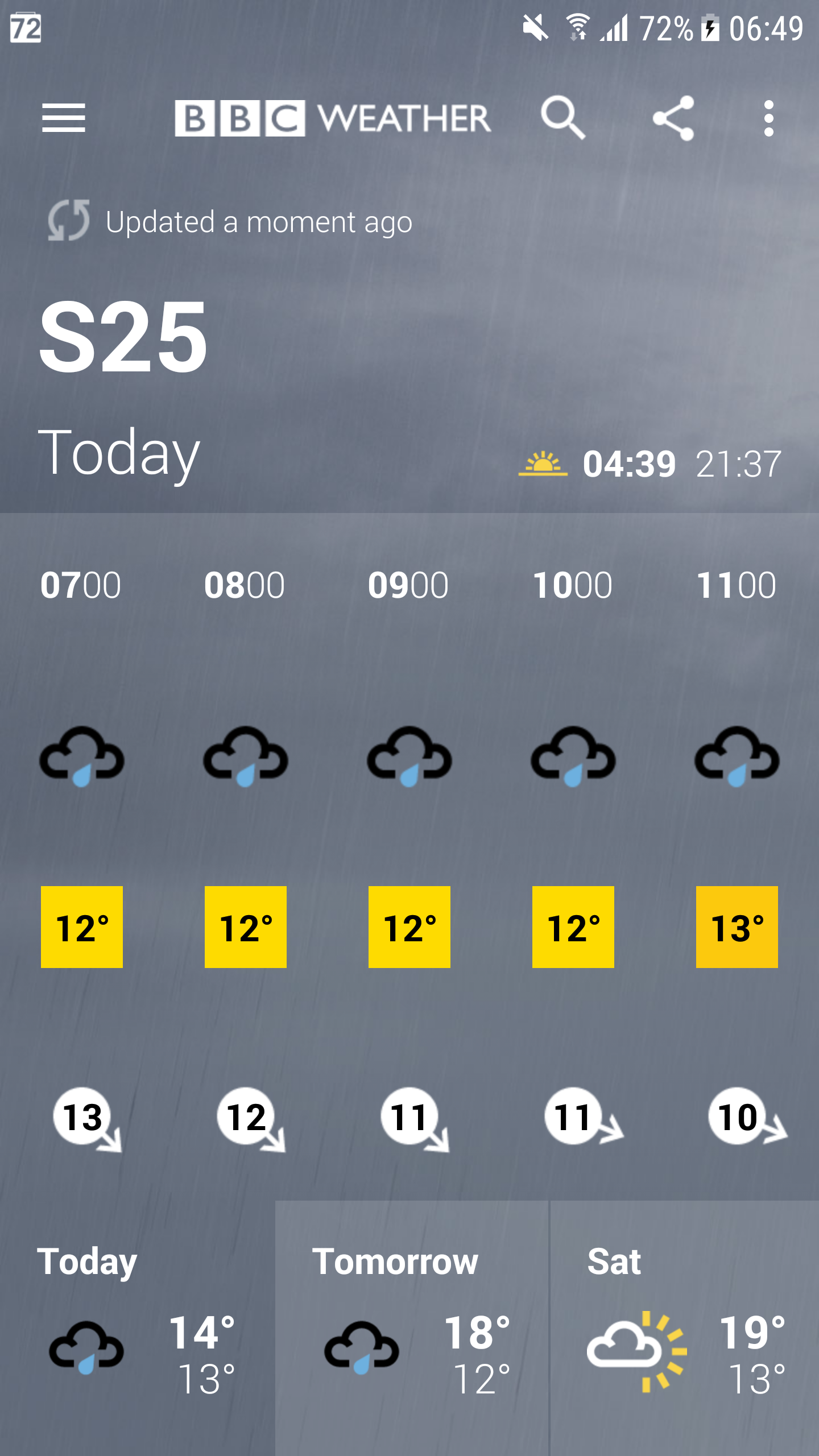Open hourly details for 1100
This screenshot has width=819, height=1456.
click(x=737, y=853)
